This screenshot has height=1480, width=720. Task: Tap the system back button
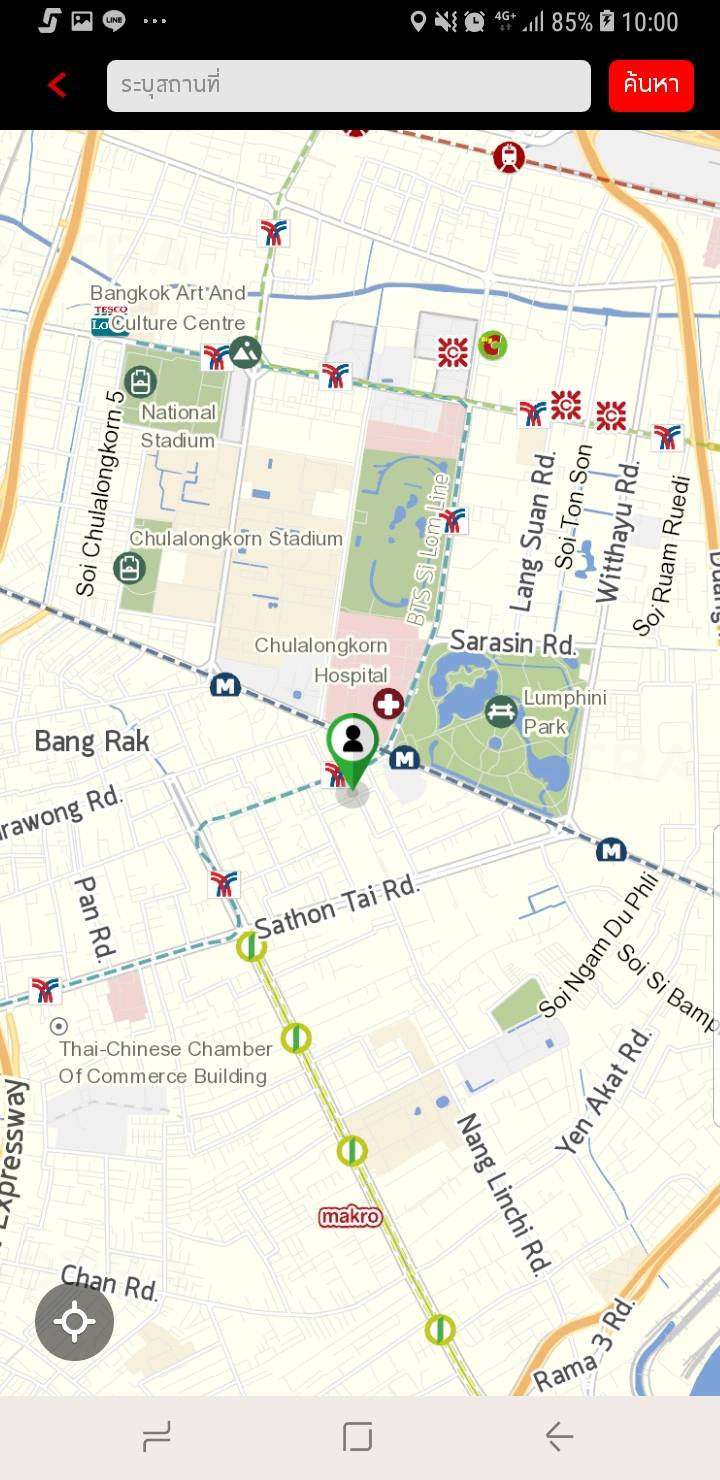tap(559, 1437)
